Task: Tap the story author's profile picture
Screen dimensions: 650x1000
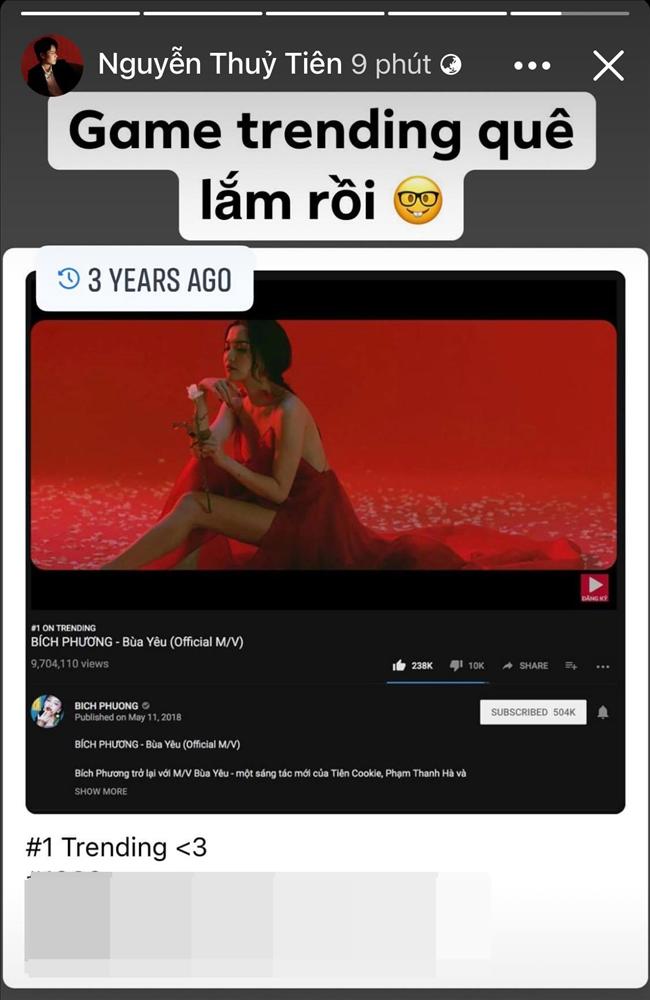Action: [52, 65]
